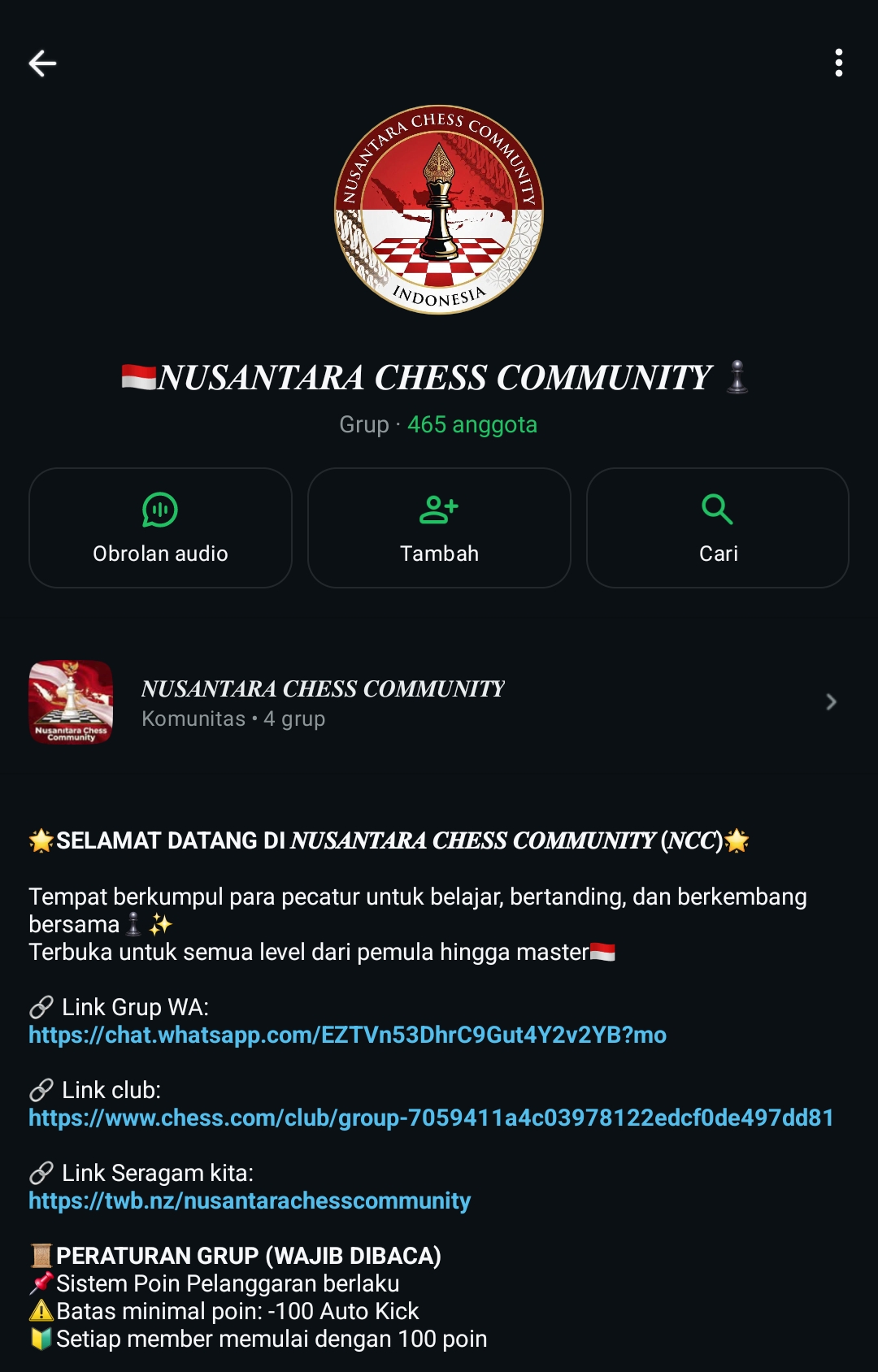Open the 465 anggota member list
This screenshot has height=1372, width=878.
[x=472, y=424]
